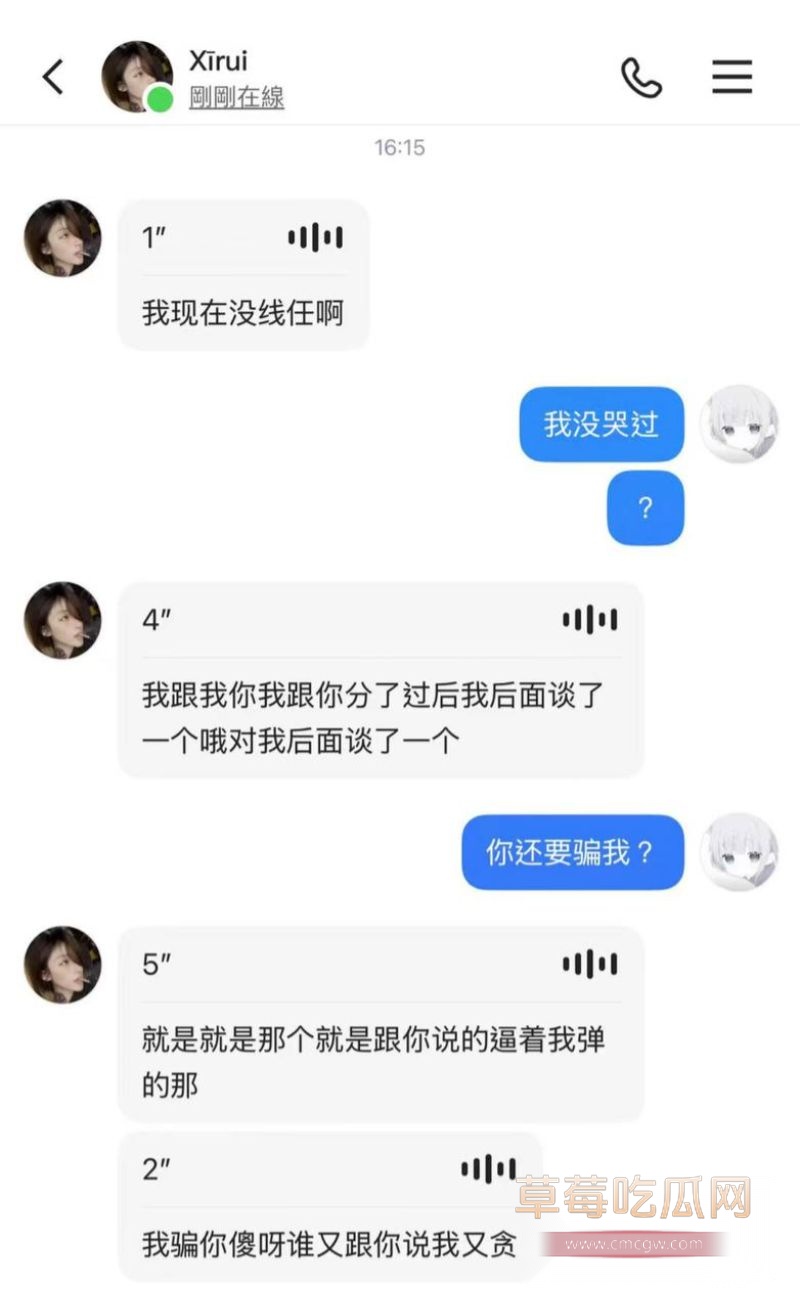This screenshot has height=1309, width=800.
Task: Tap the blue '?' message bubble
Action: (x=645, y=508)
